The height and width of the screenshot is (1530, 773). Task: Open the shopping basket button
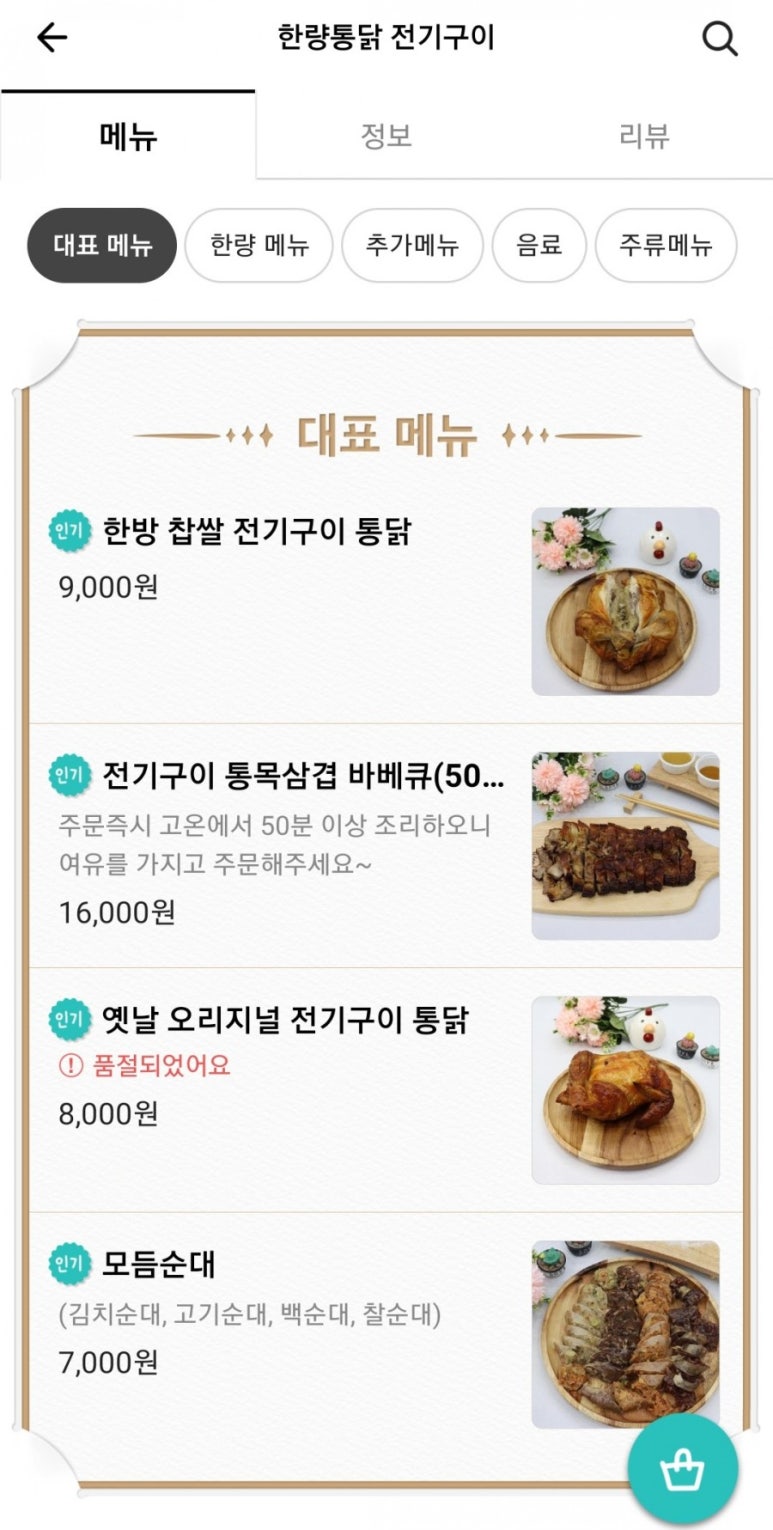(x=683, y=1470)
